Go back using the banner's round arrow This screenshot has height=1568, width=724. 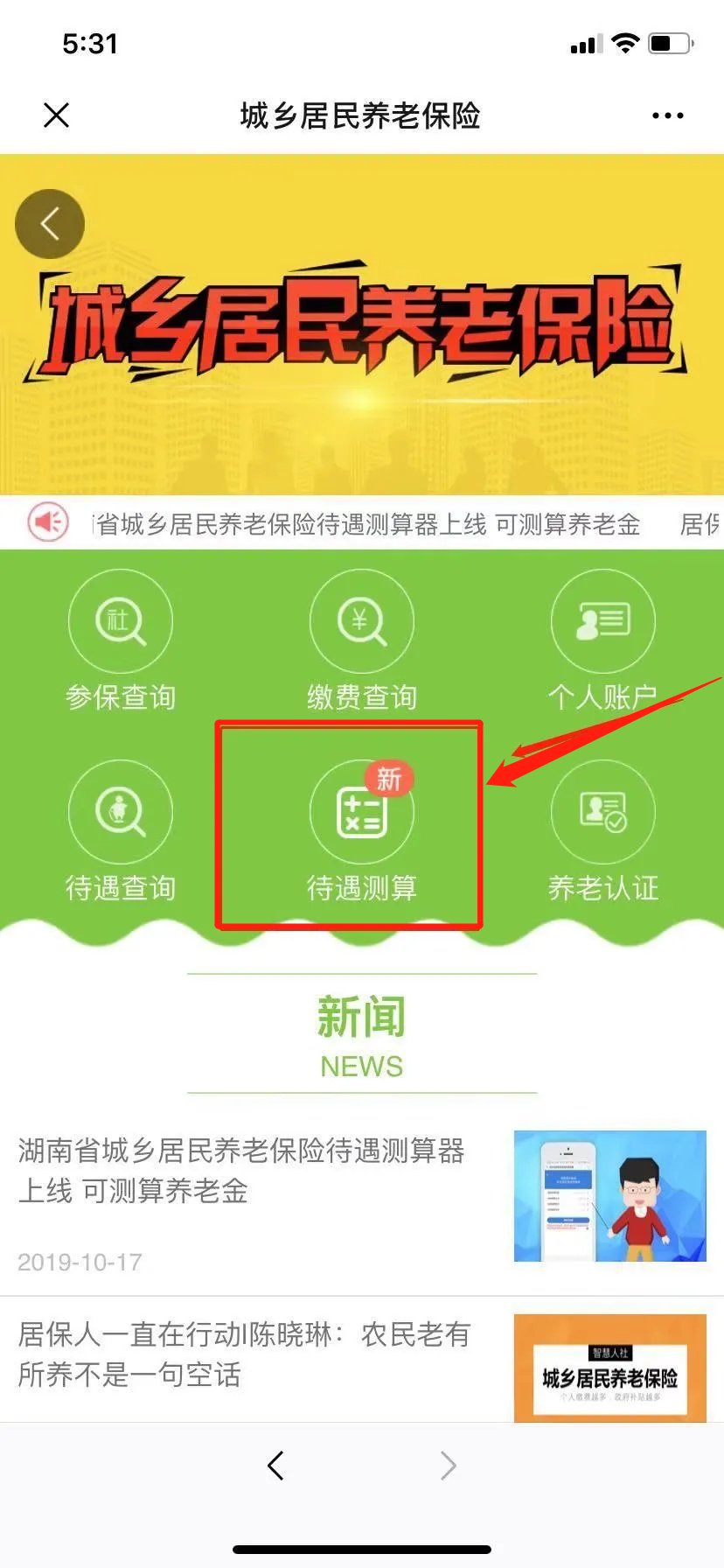[x=50, y=224]
